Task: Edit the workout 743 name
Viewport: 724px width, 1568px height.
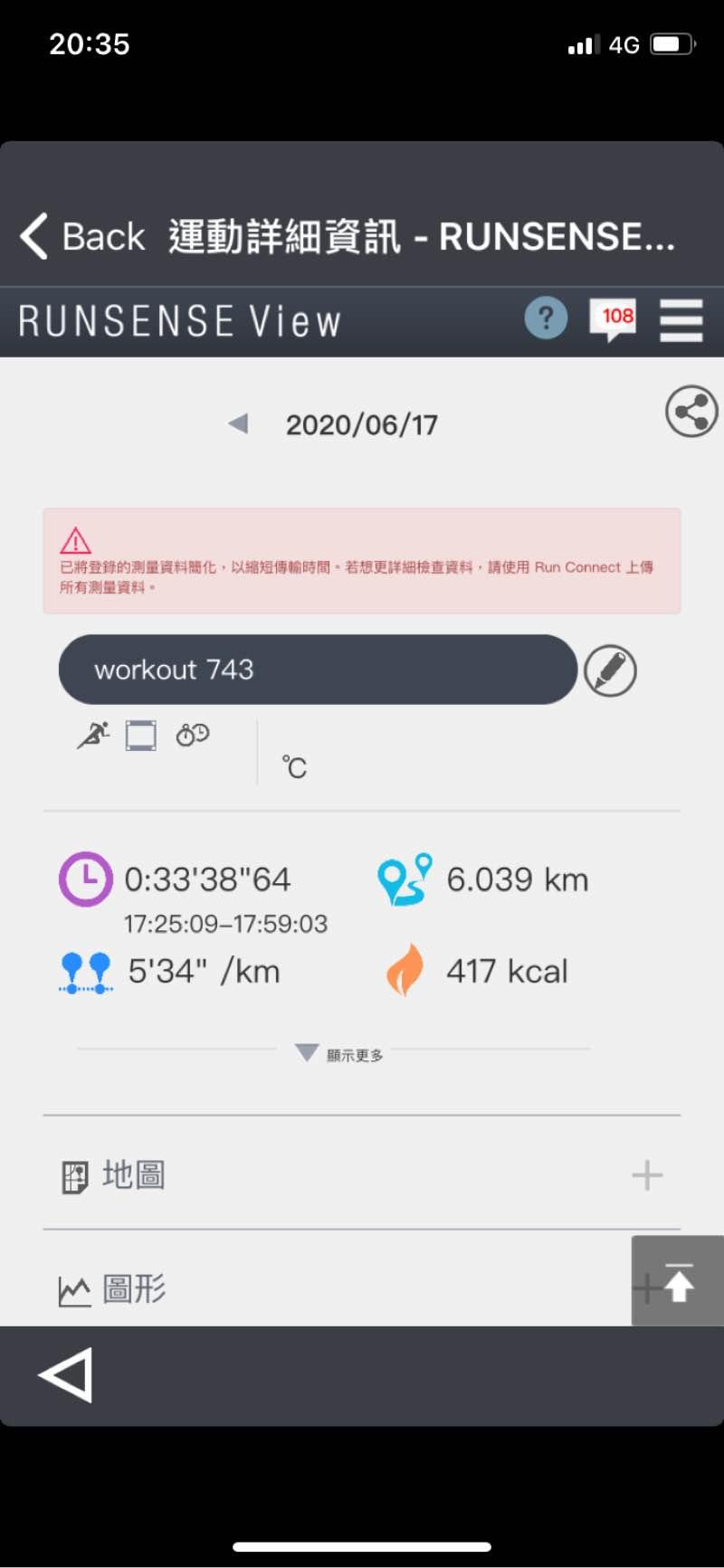Action: (610, 670)
